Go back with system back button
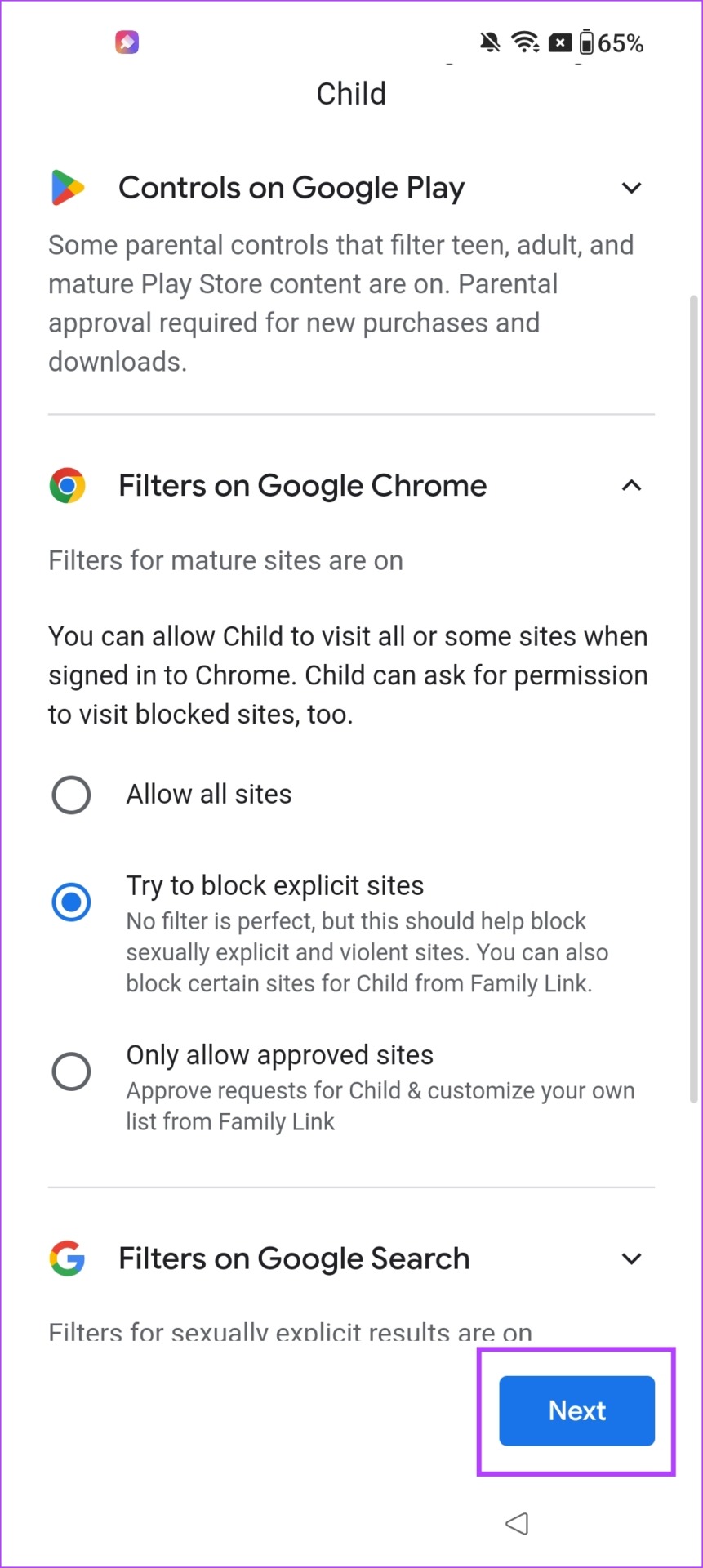 (517, 1523)
